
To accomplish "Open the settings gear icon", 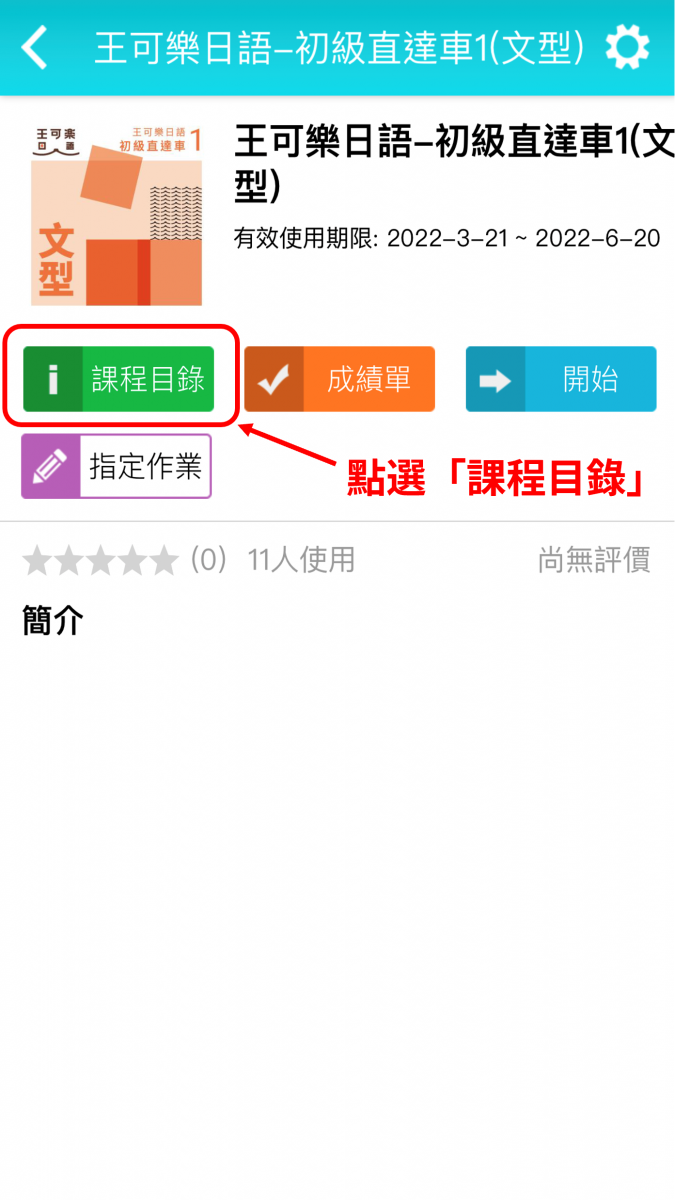I will coord(627,47).
